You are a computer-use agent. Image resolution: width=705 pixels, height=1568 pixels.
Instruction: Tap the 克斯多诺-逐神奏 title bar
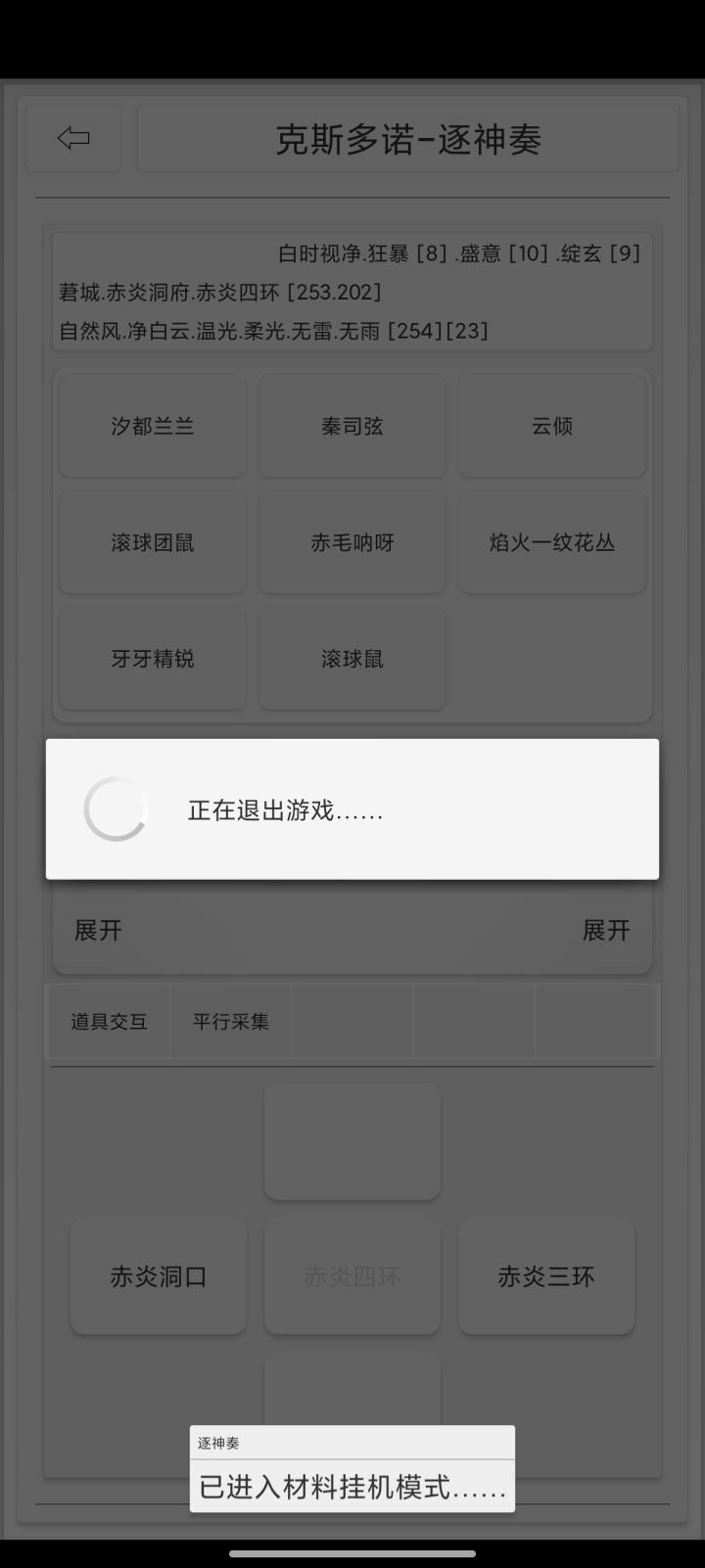click(408, 139)
